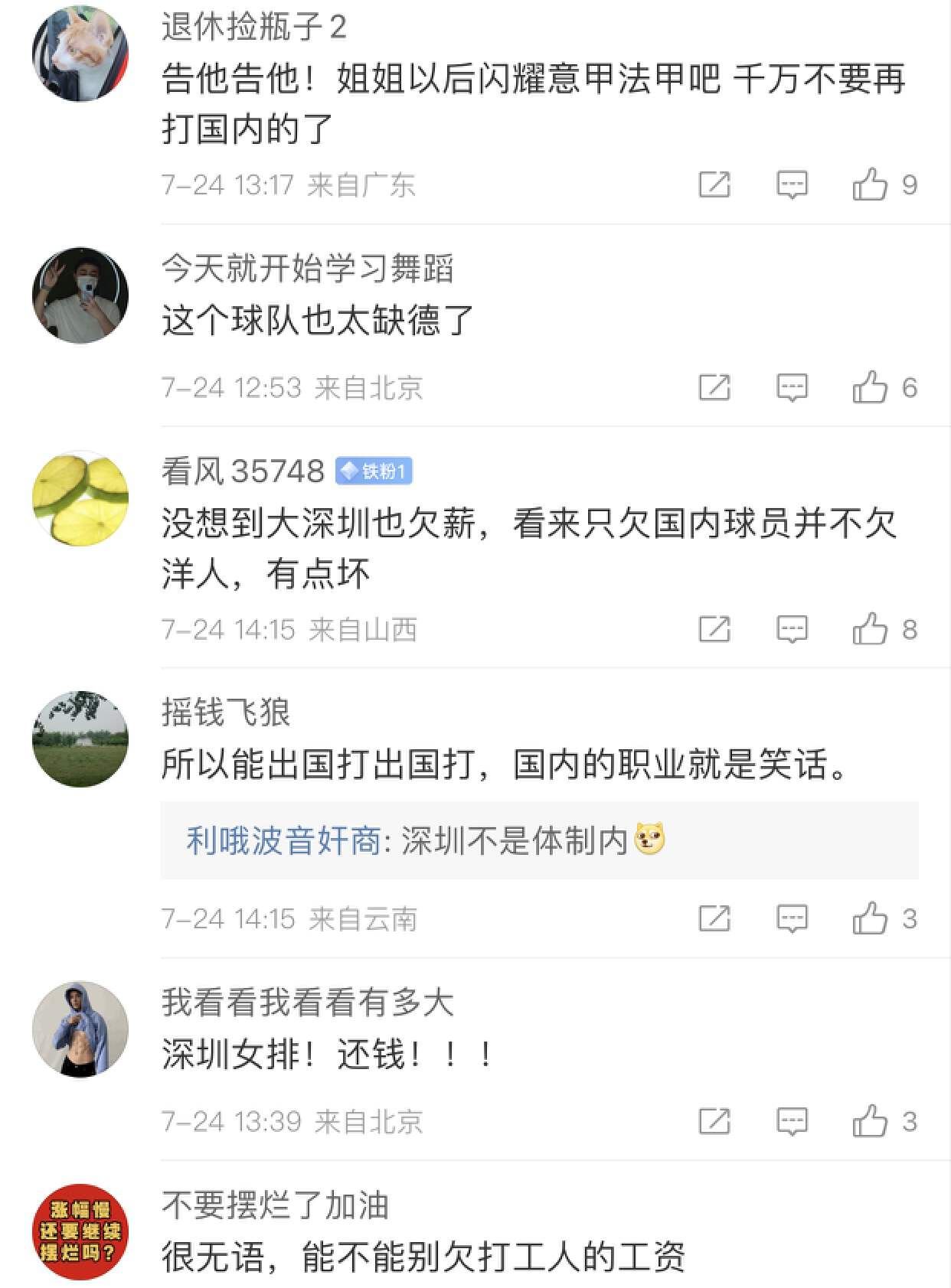The width and height of the screenshot is (951, 1288).
Task: Repost 摇钱飞狼's comment
Action: (714, 918)
